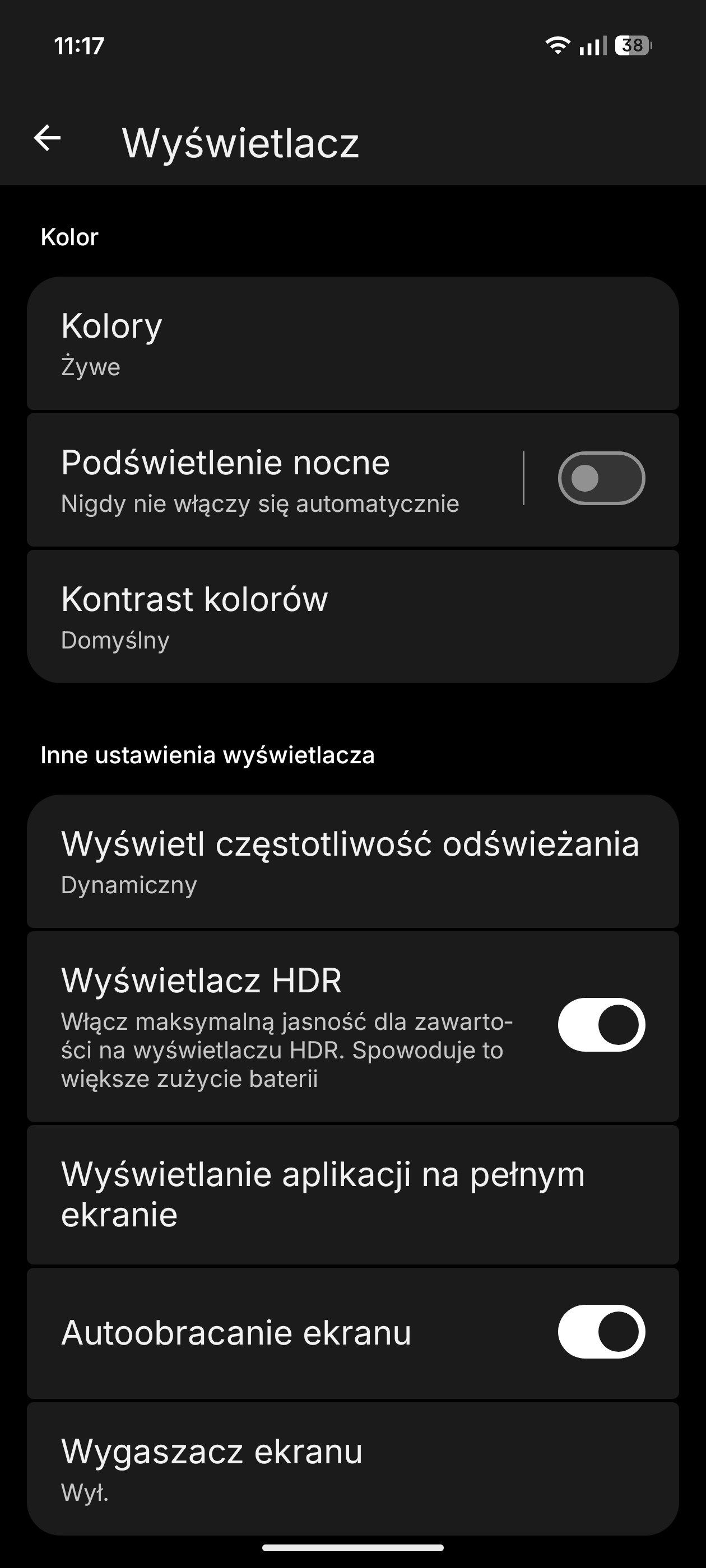706x1568 pixels.
Task: Go back from Wyświetlacz screen
Action: [48, 139]
